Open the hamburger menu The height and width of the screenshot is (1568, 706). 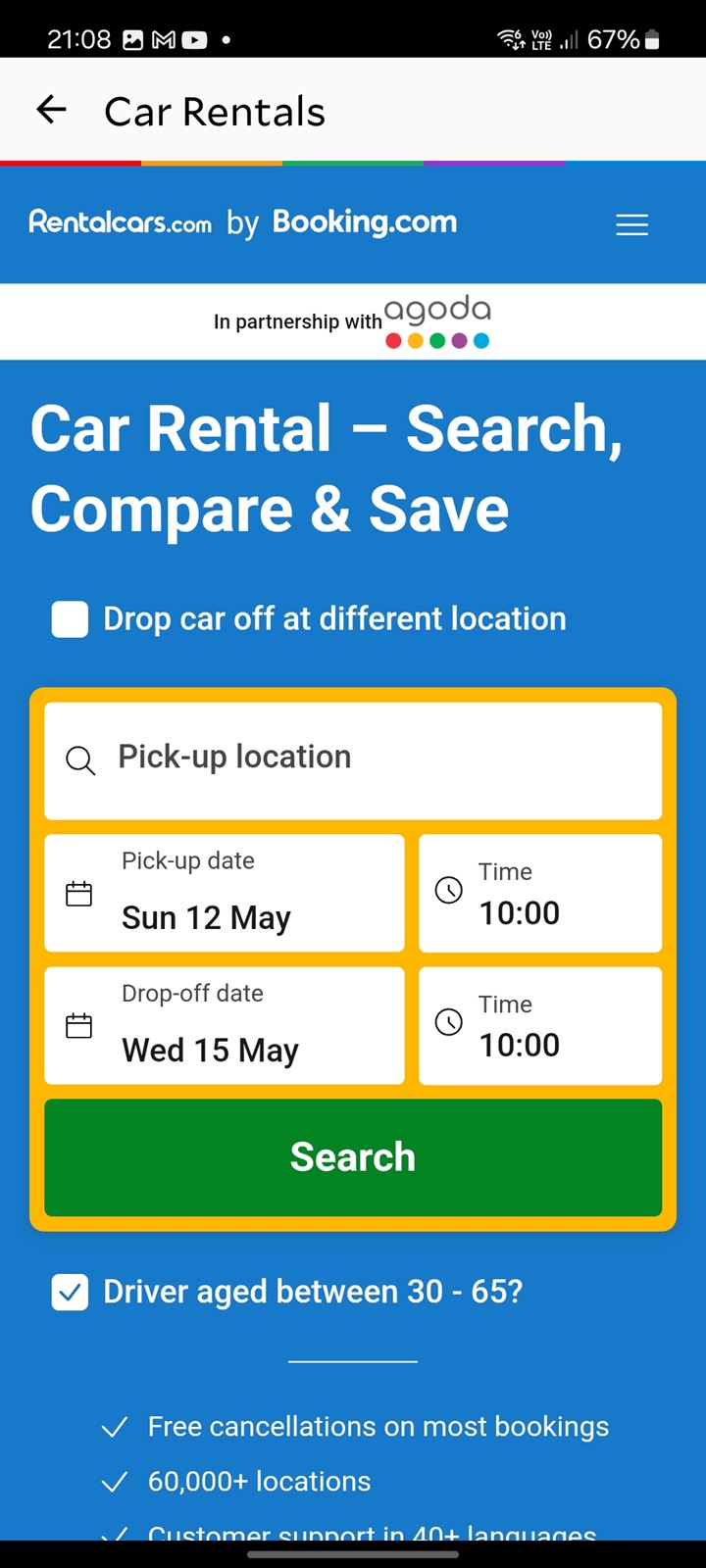(631, 224)
